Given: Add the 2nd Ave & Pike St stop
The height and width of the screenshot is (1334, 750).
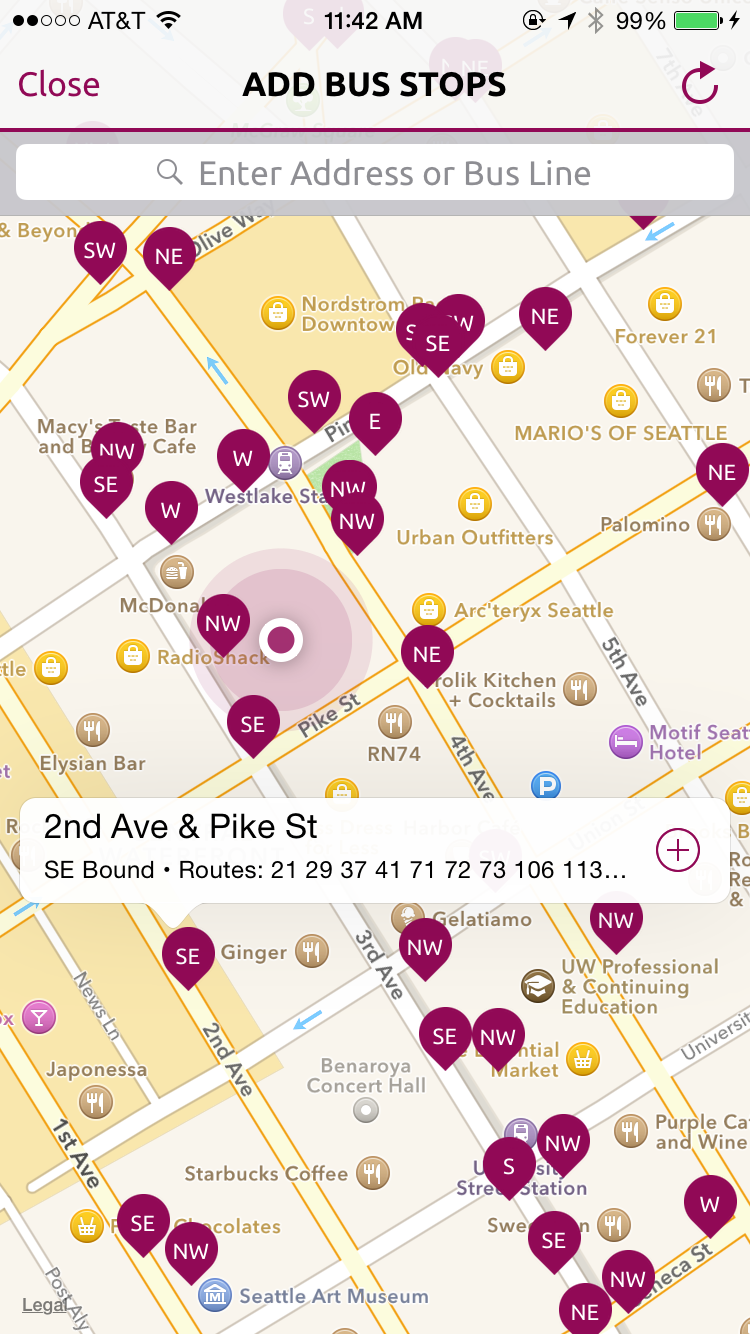Looking at the screenshot, I should (x=678, y=849).
